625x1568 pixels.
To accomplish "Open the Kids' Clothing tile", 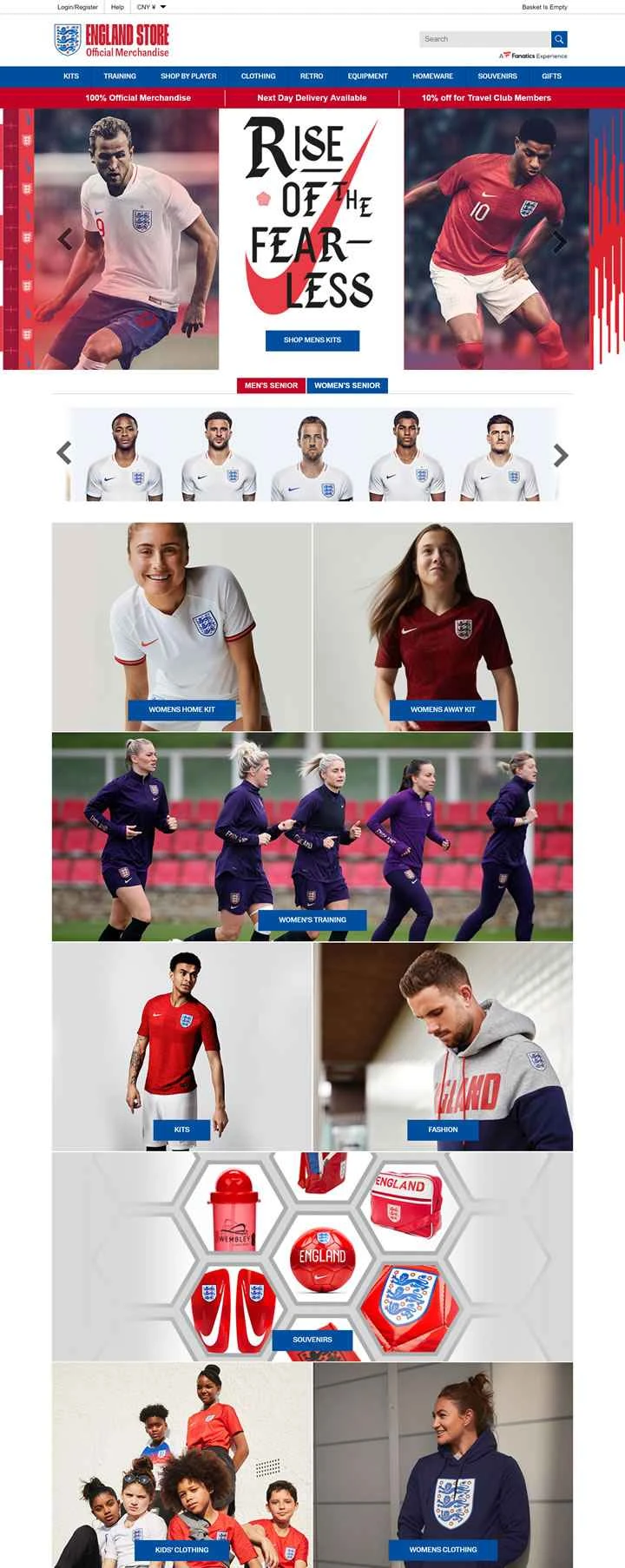I will coord(181,1550).
